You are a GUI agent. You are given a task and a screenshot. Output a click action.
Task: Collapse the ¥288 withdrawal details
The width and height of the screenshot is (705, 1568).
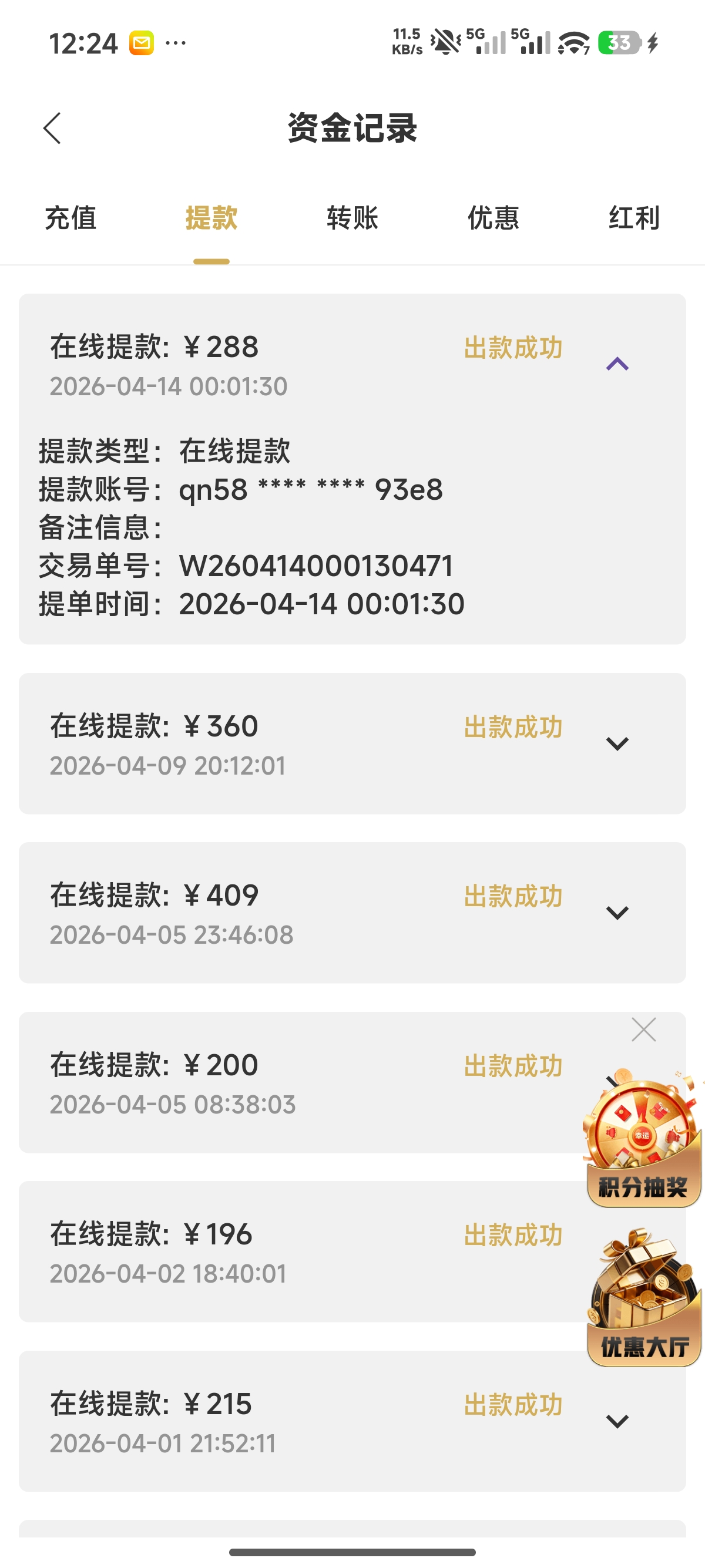pos(619,364)
